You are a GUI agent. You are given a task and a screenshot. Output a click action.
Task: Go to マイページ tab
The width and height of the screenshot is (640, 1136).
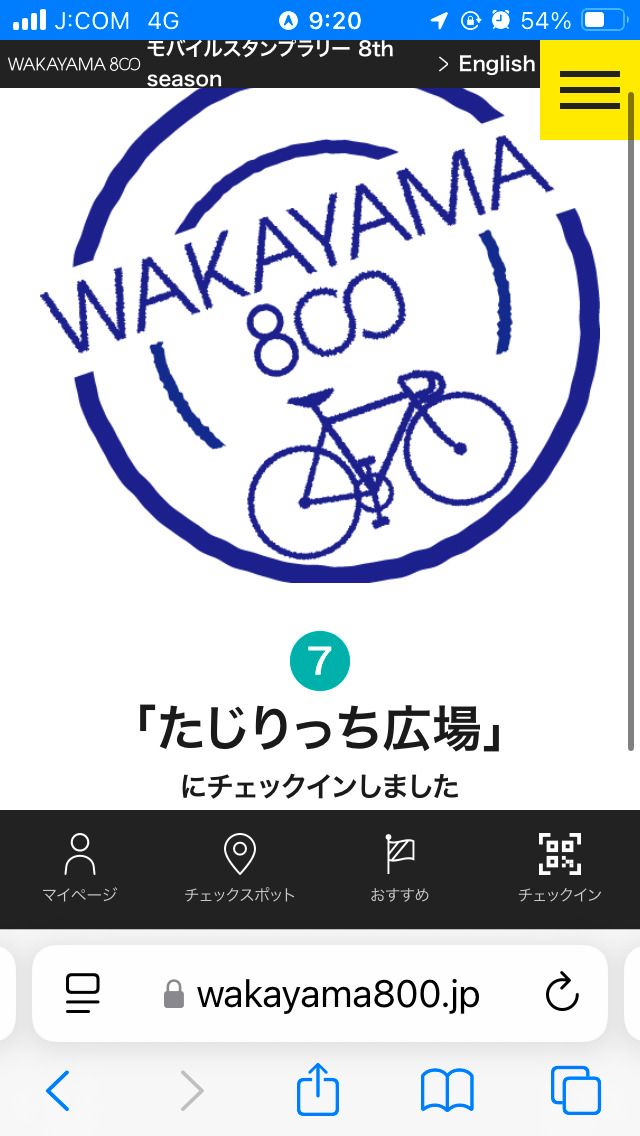tap(80, 868)
